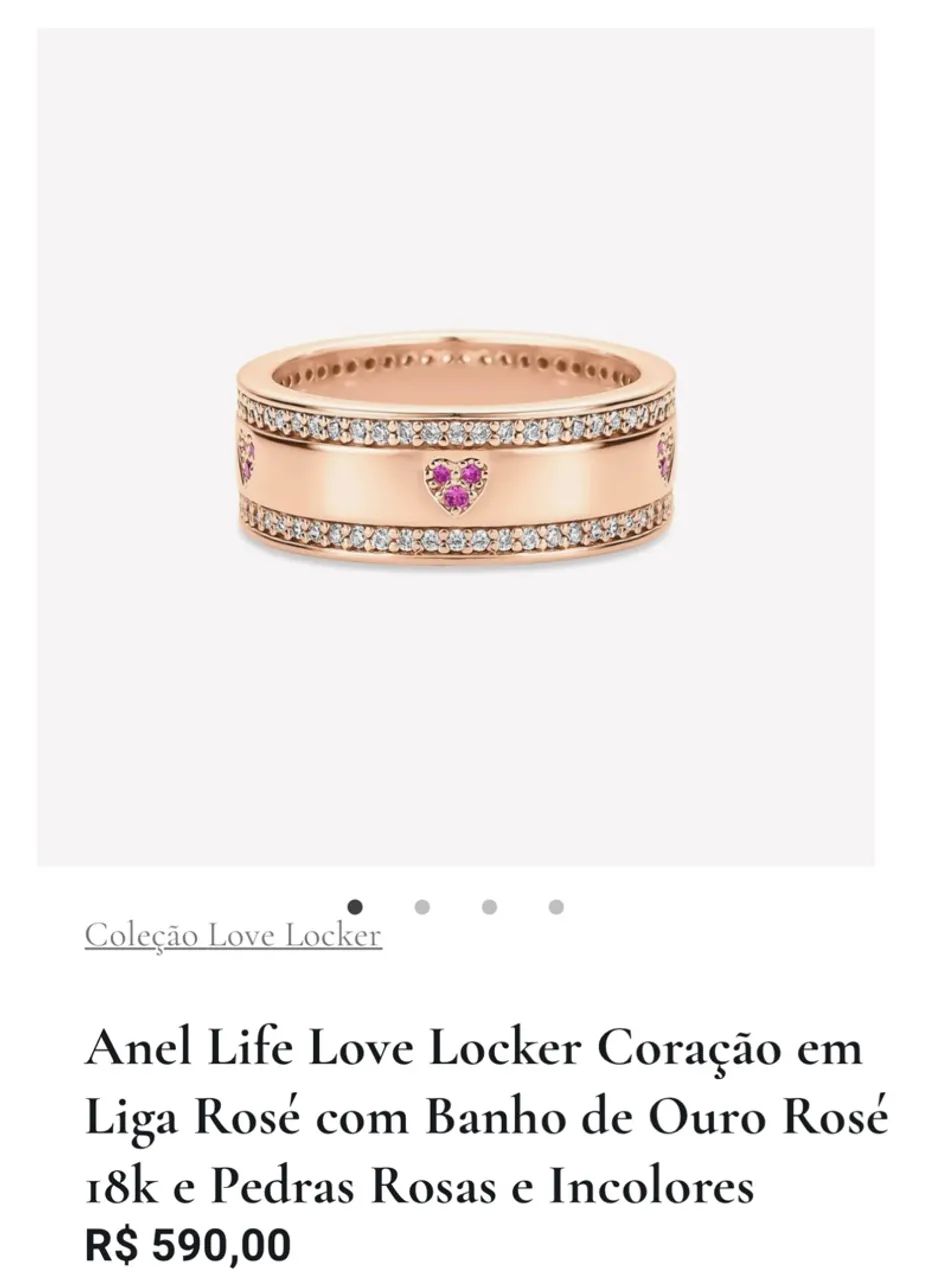932x1280 pixels.
Task: Open the rose gold ring product image
Action: tap(456, 448)
